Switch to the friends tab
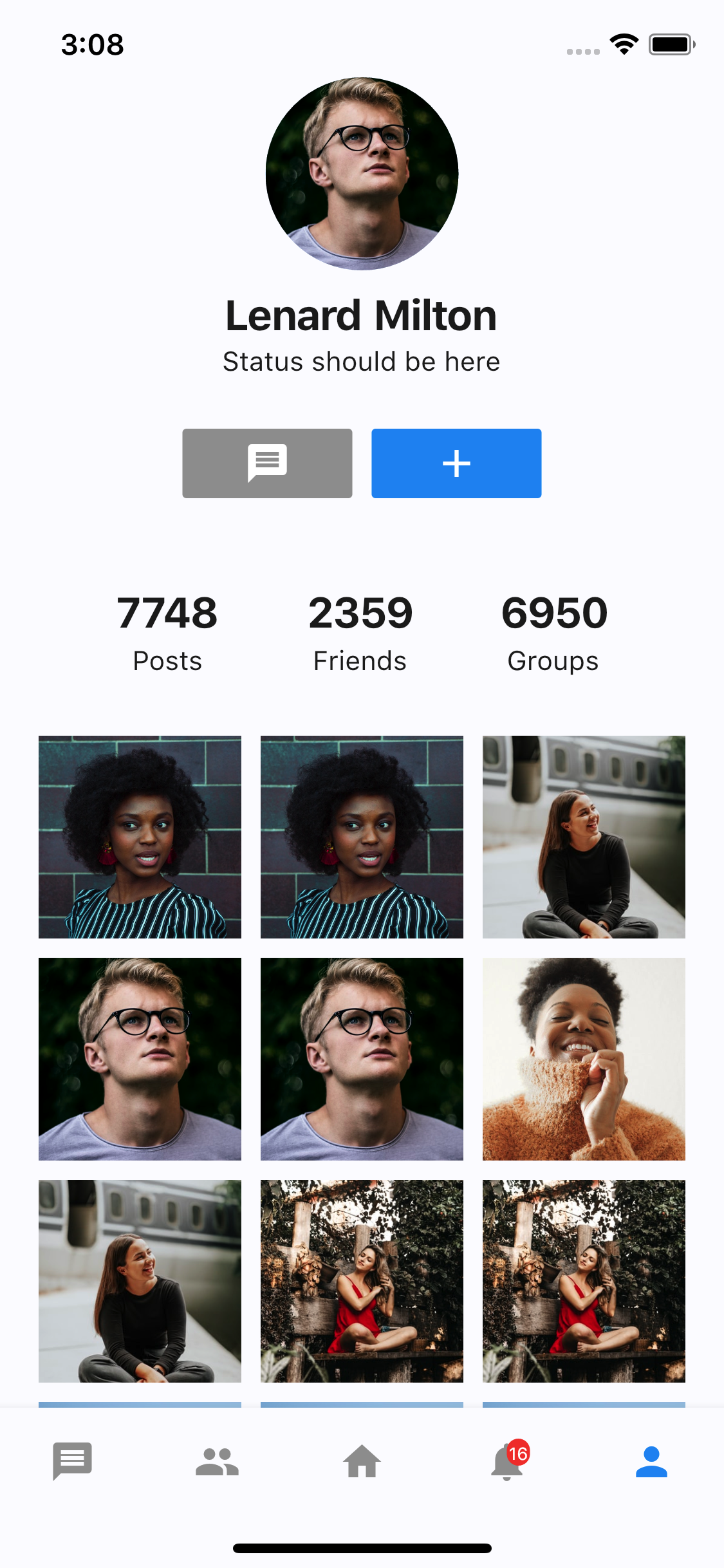Viewport: 724px width, 1568px height. [217, 1461]
